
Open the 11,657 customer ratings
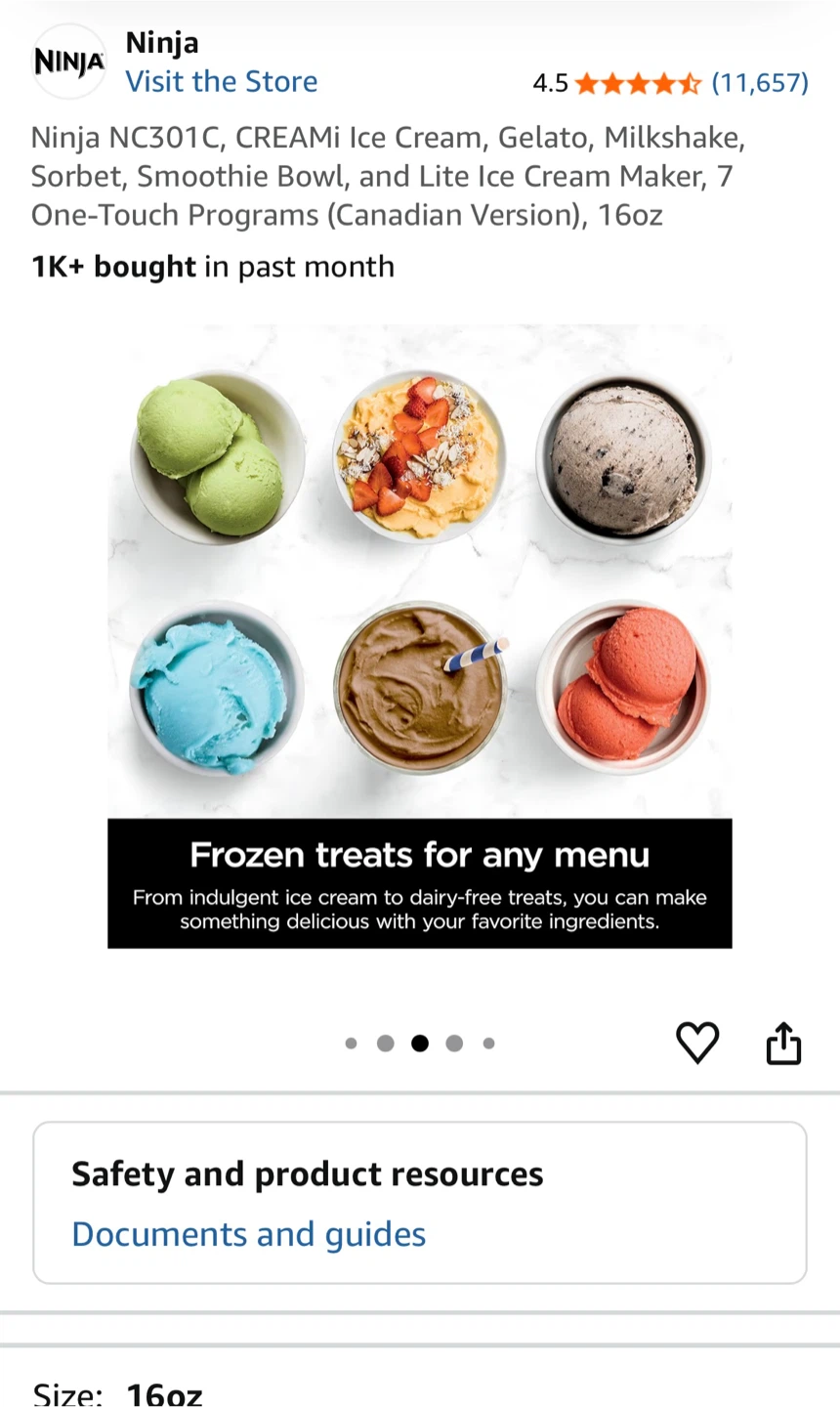(x=759, y=83)
